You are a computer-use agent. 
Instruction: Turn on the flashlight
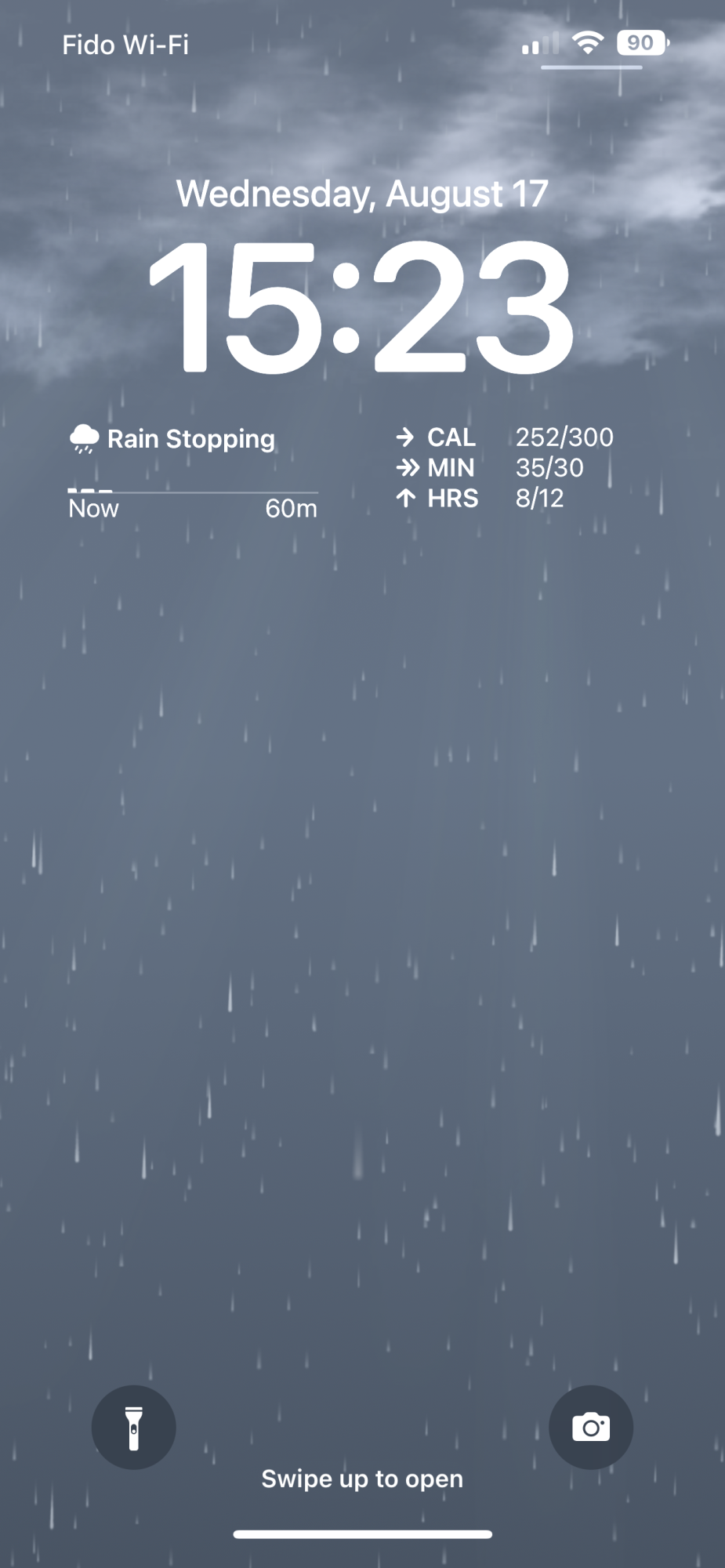pyautogui.click(x=133, y=1427)
